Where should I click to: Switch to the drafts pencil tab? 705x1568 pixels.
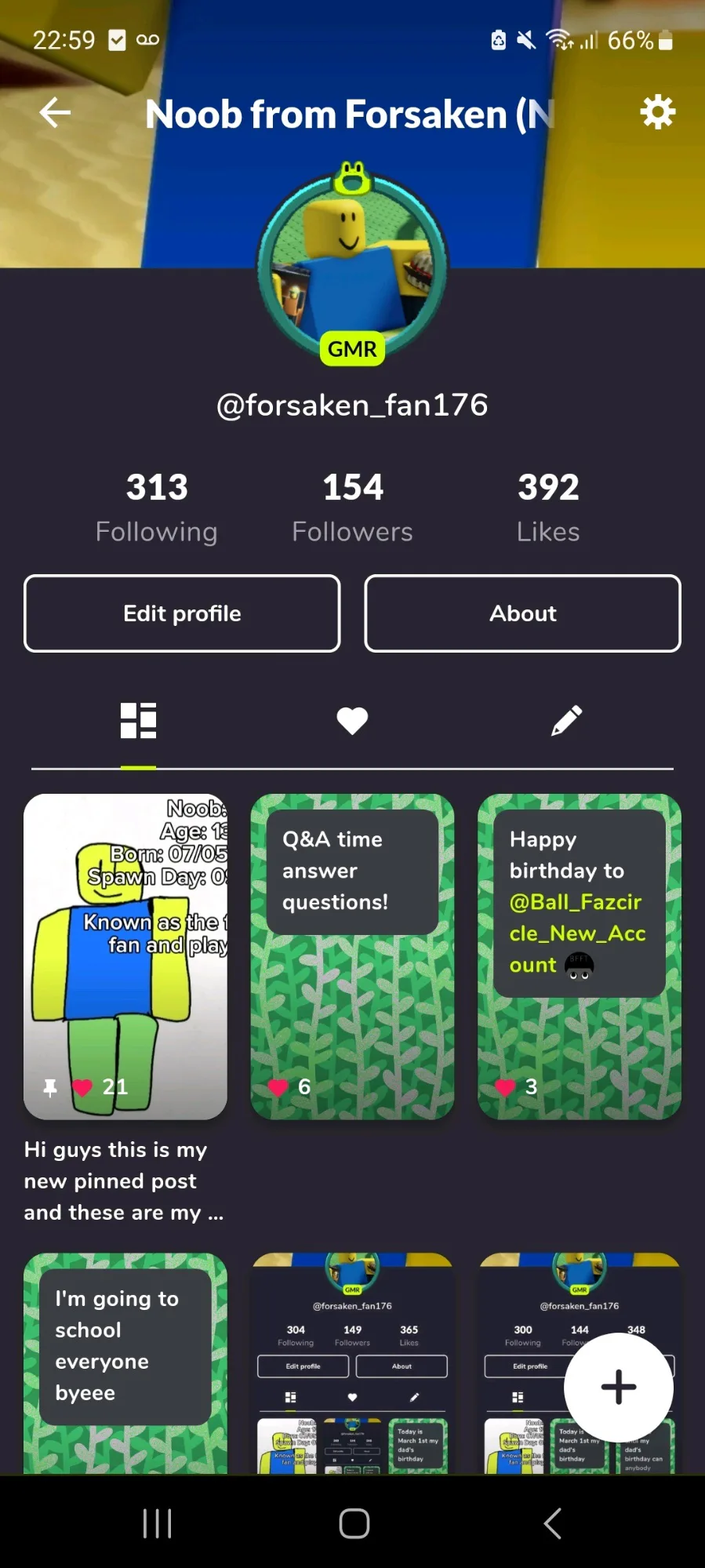tap(566, 720)
